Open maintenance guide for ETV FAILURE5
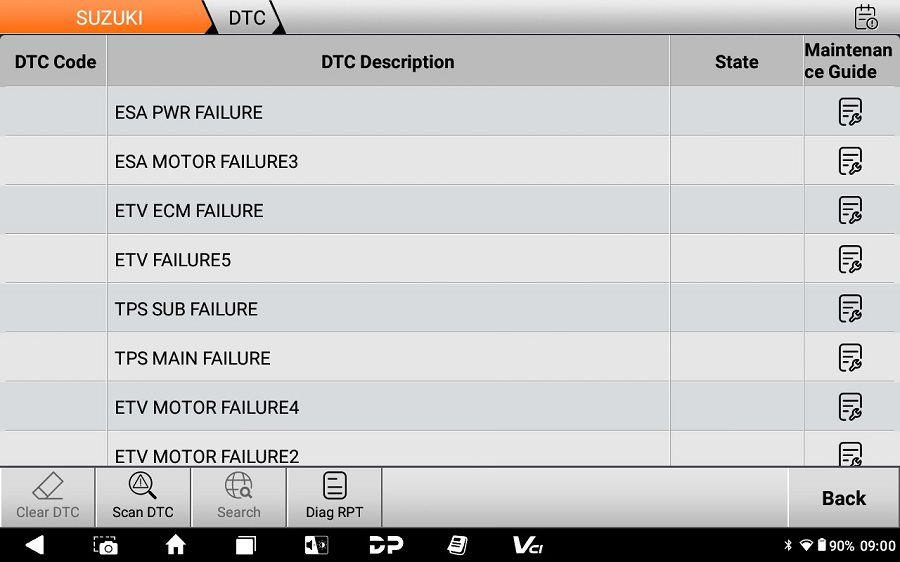The width and height of the screenshot is (900, 562). (850, 259)
